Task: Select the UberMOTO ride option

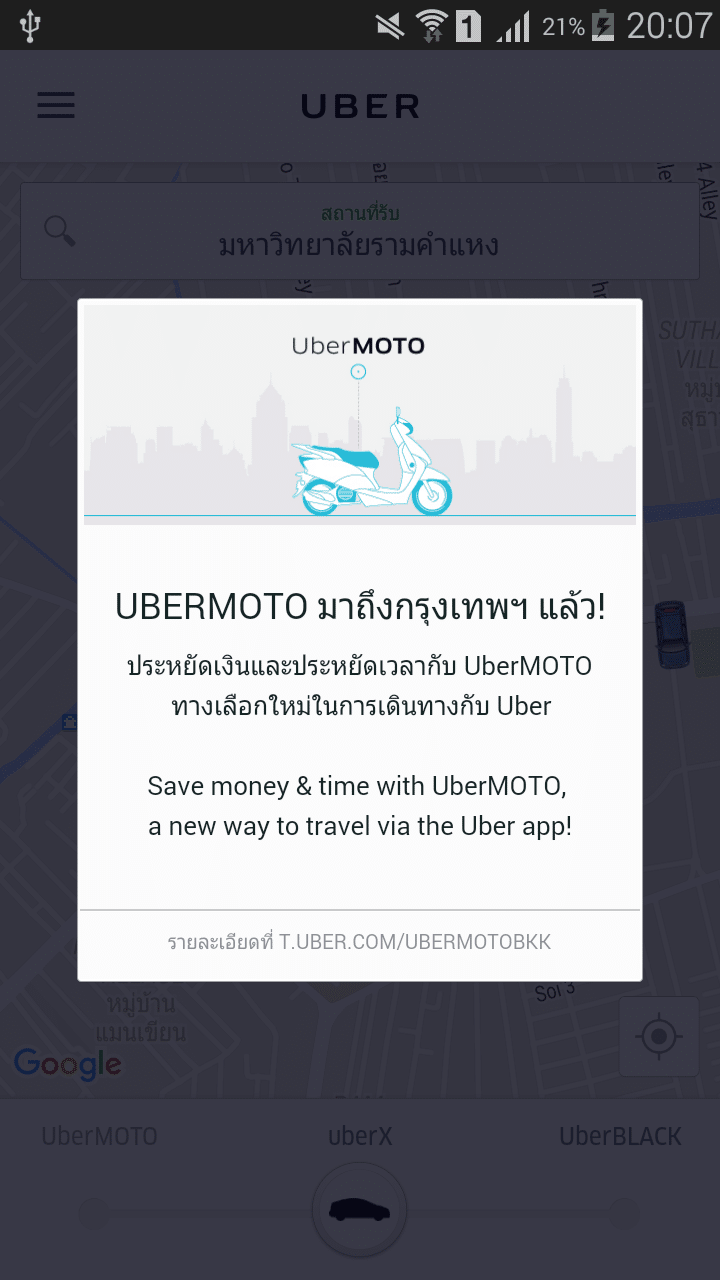Action: pos(100,1136)
